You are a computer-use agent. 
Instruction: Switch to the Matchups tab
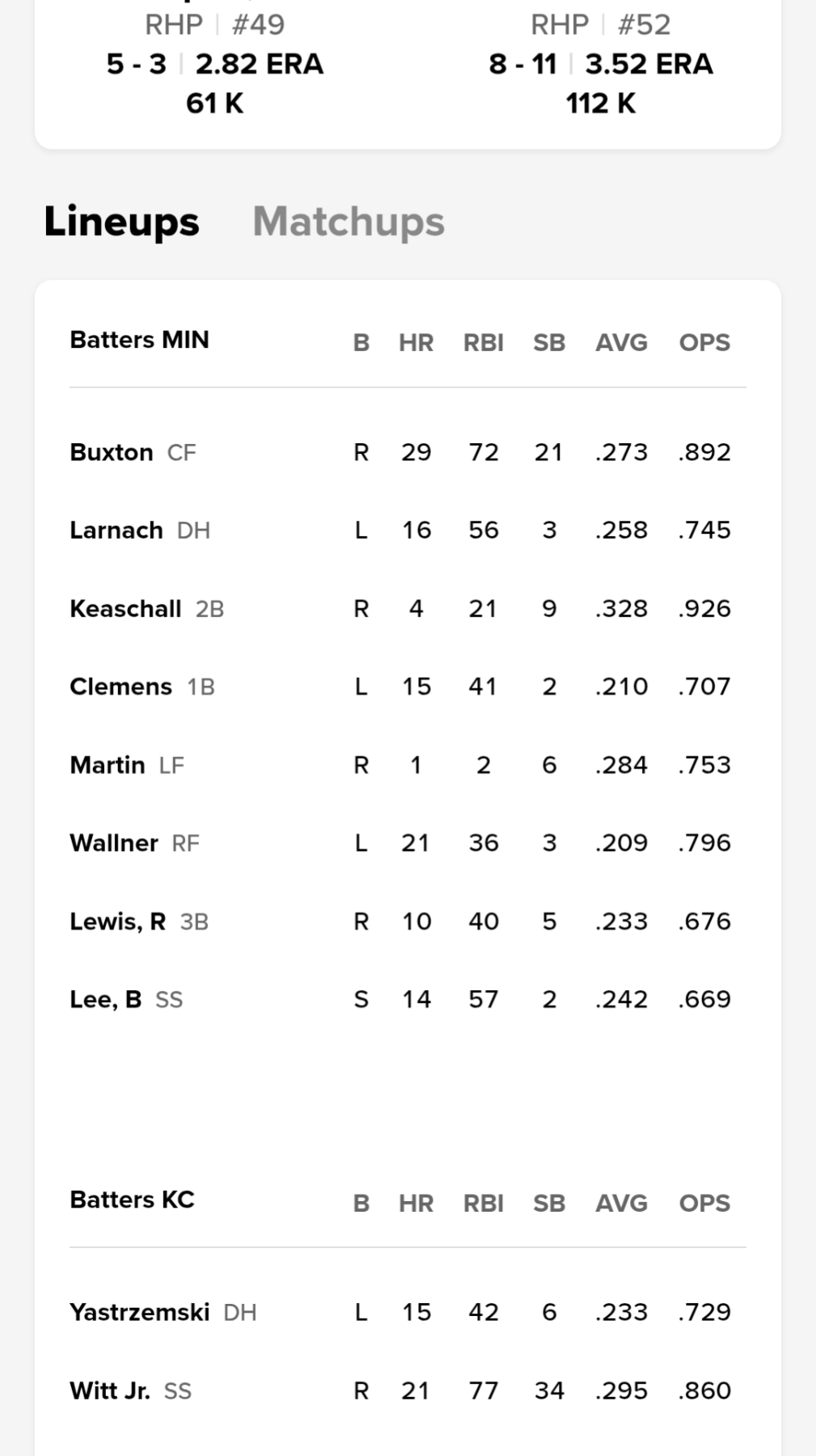[x=349, y=222]
